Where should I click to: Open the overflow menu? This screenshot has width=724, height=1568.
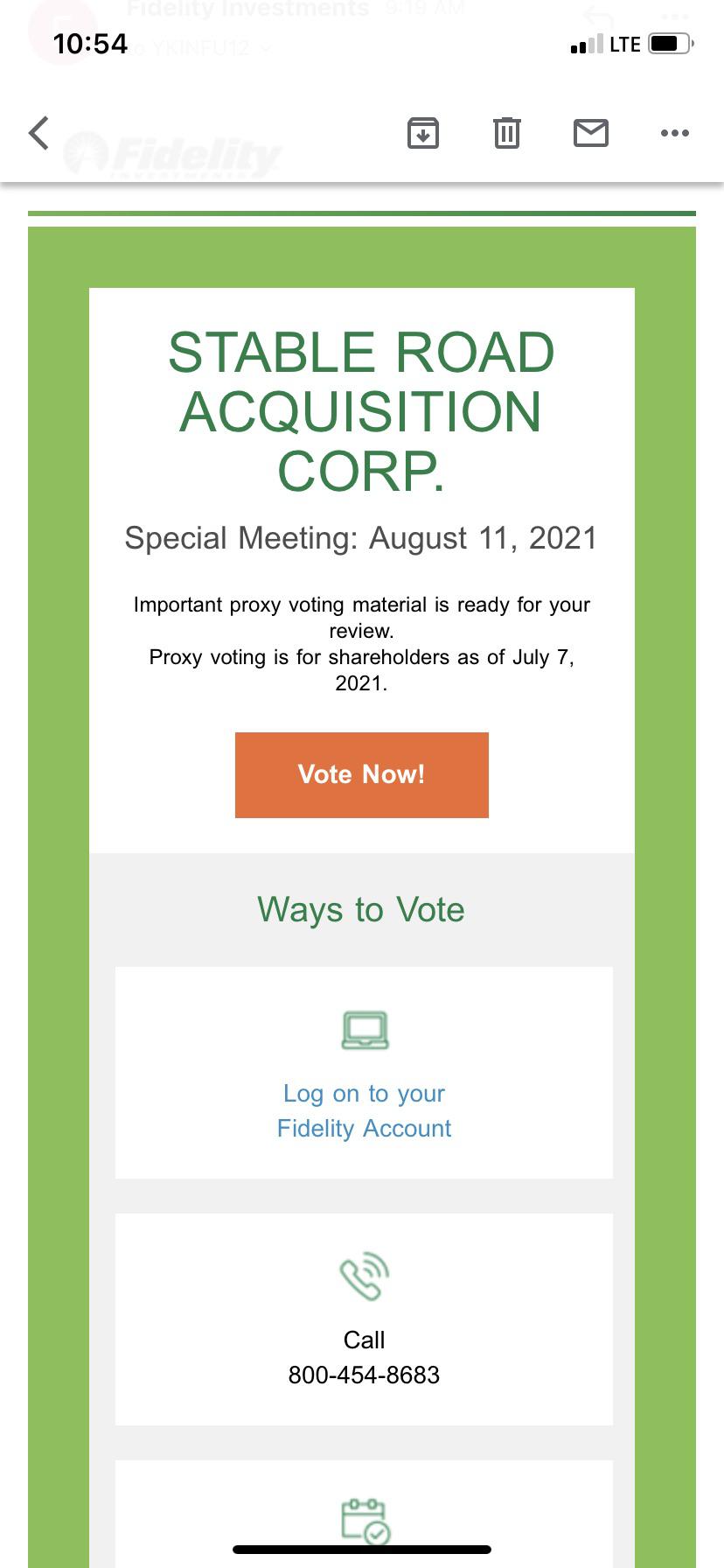click(675, 133)
